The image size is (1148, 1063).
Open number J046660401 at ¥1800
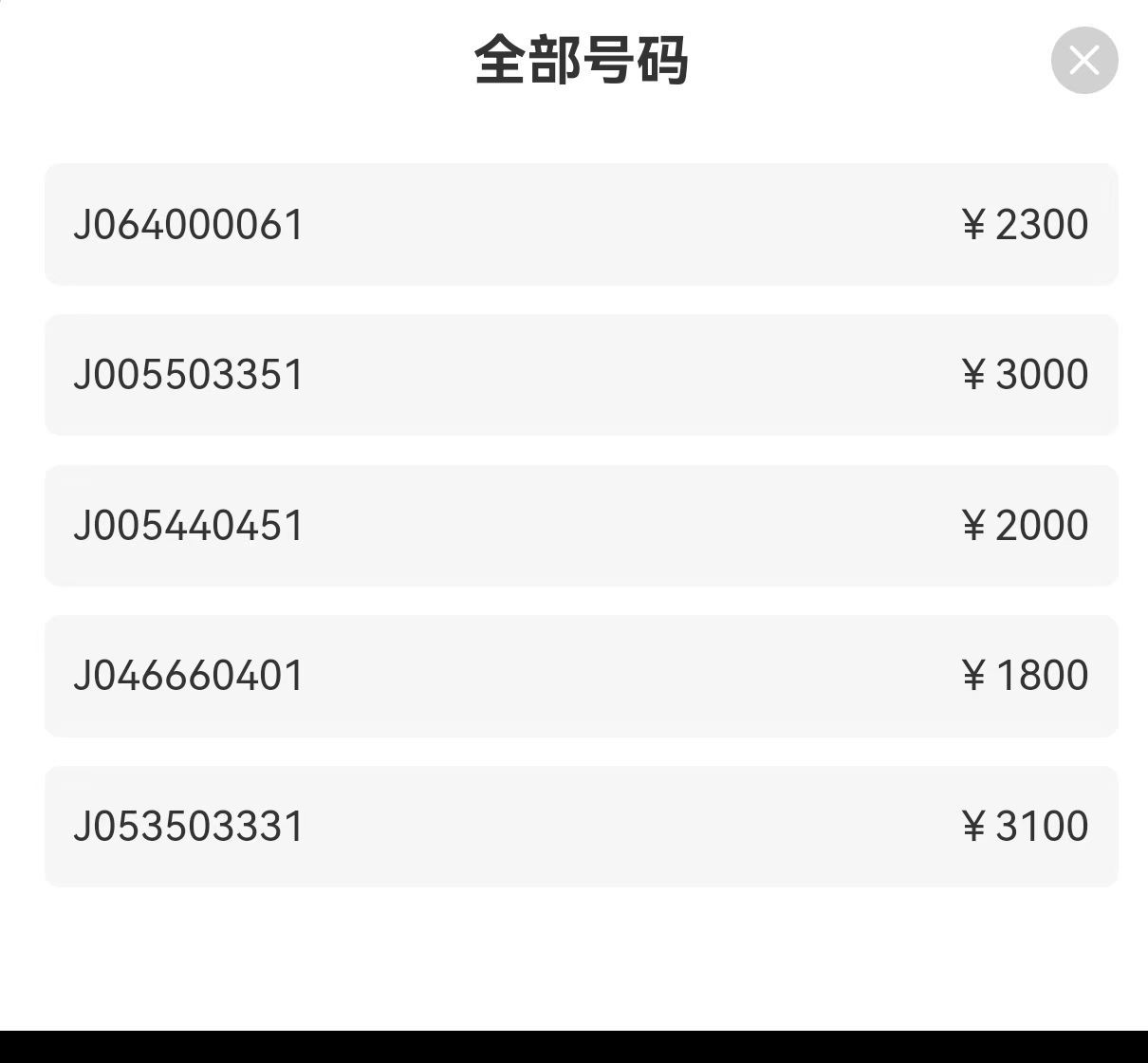tap(581, 676)
